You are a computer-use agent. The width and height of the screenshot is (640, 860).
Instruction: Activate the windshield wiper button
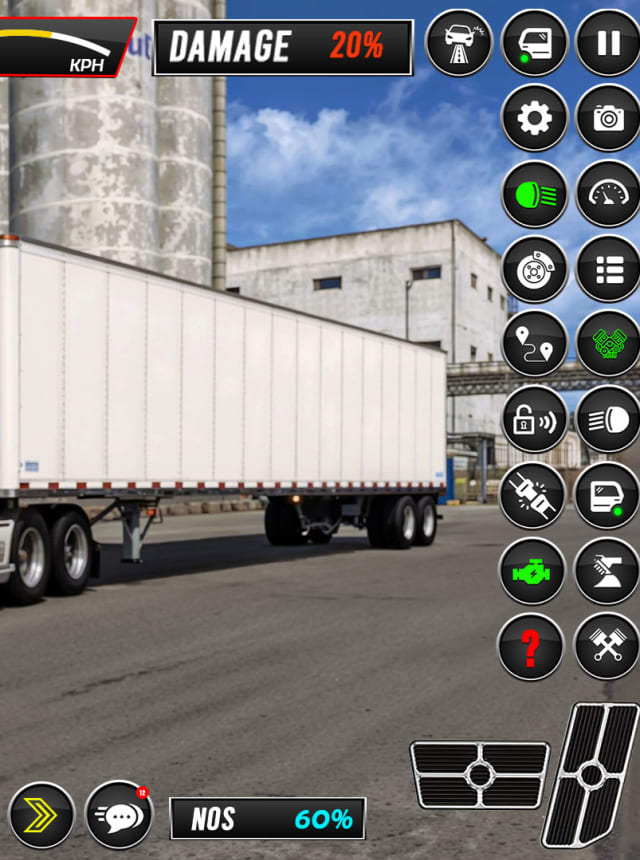coord(608,571)
